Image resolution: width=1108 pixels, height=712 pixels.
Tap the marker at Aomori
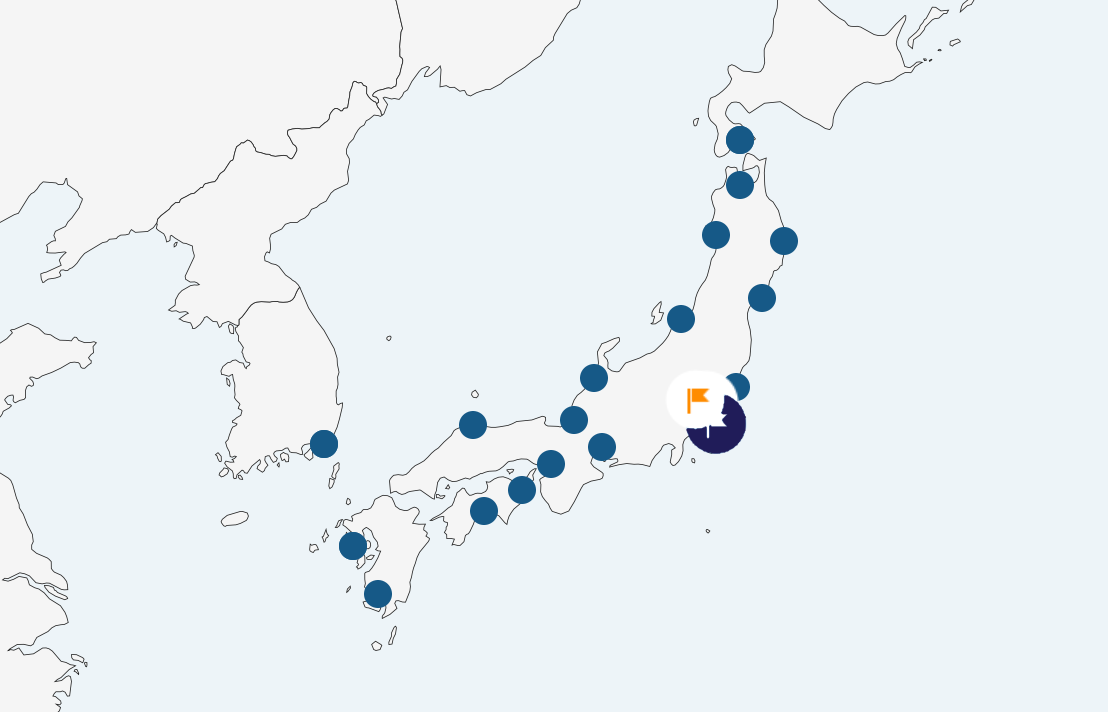tap(740, 185)
